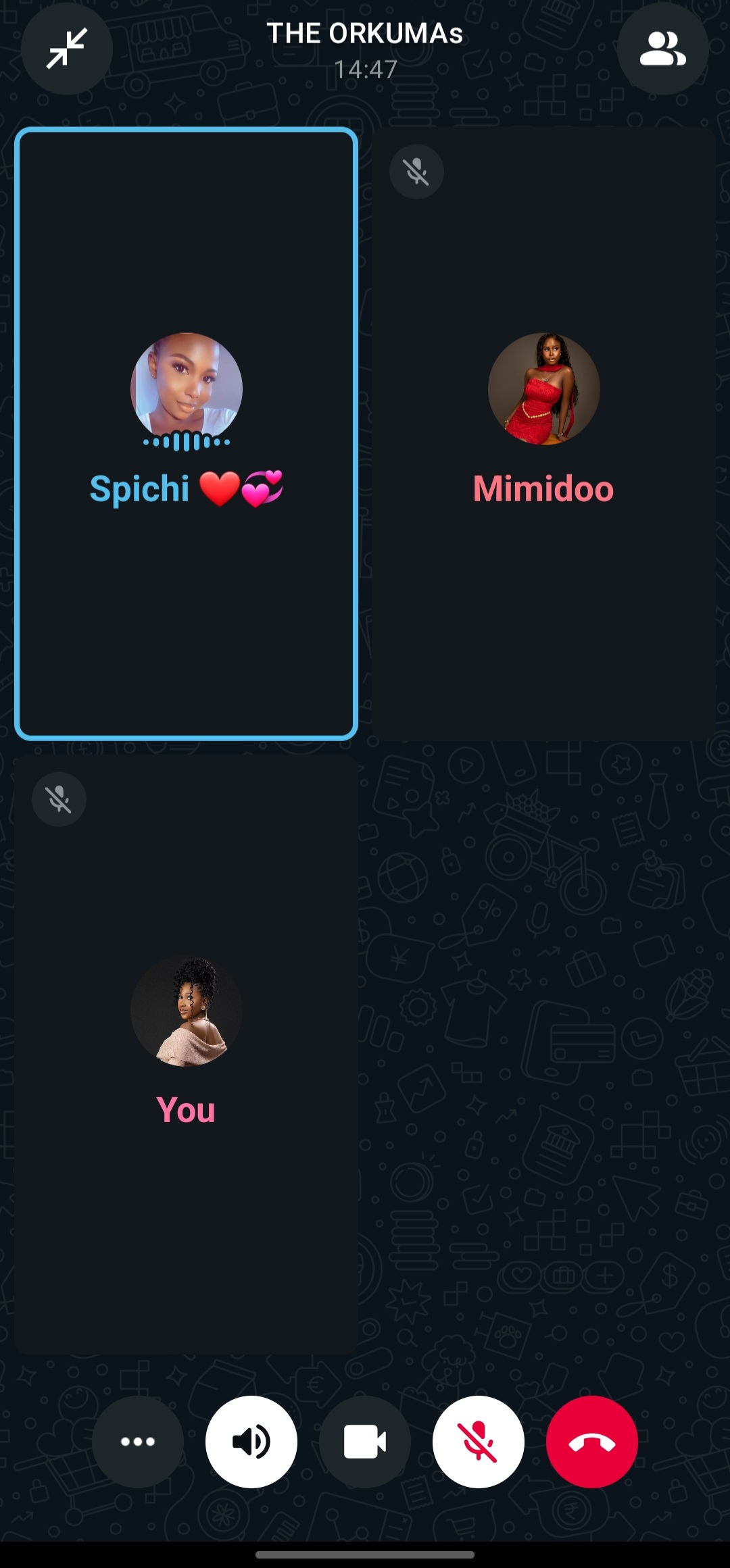
Task: Select Mimidoo's participant tile
Action: [x=543, y=434]
